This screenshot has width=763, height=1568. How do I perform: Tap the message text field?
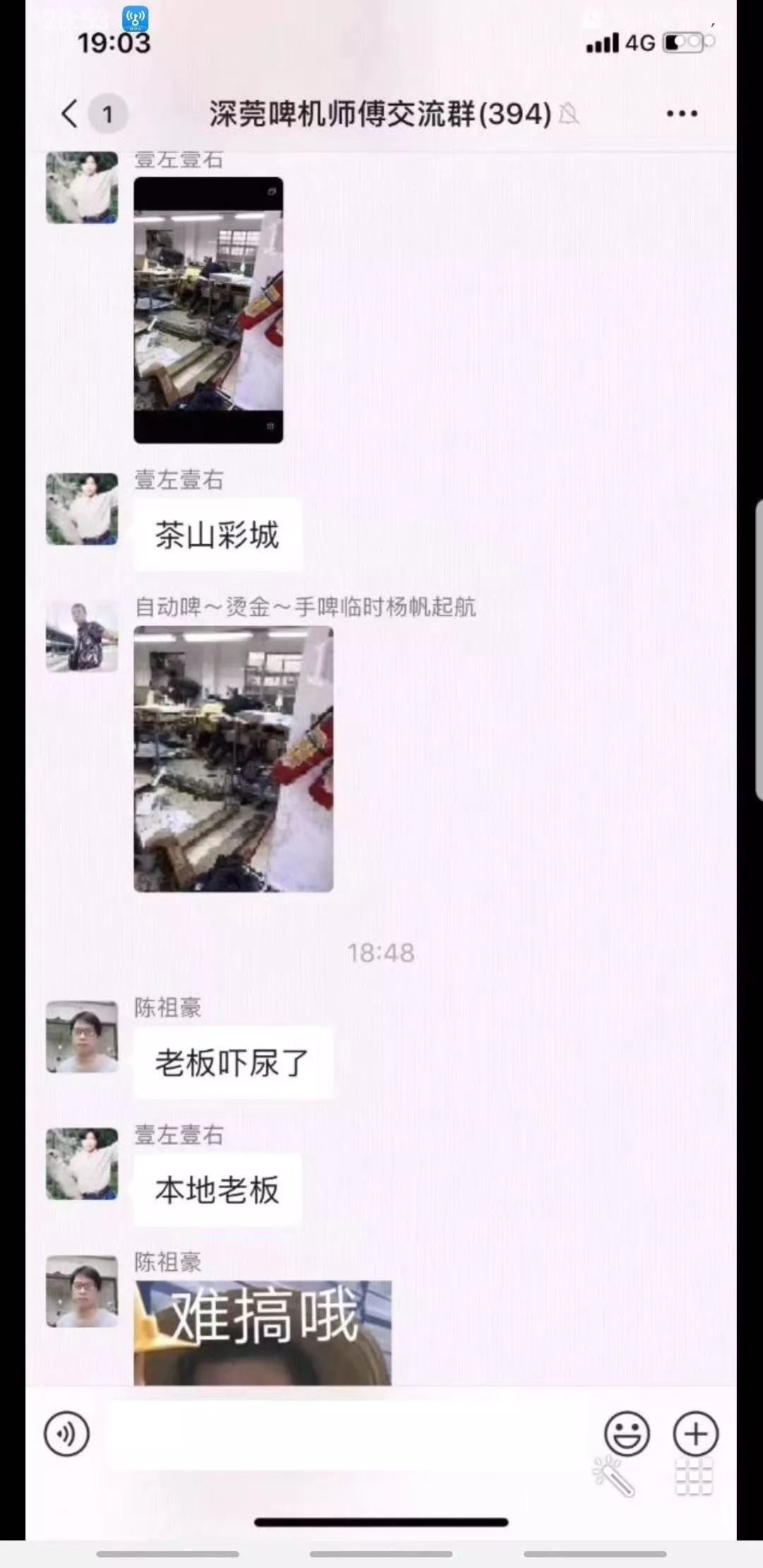click(346, 1434)
